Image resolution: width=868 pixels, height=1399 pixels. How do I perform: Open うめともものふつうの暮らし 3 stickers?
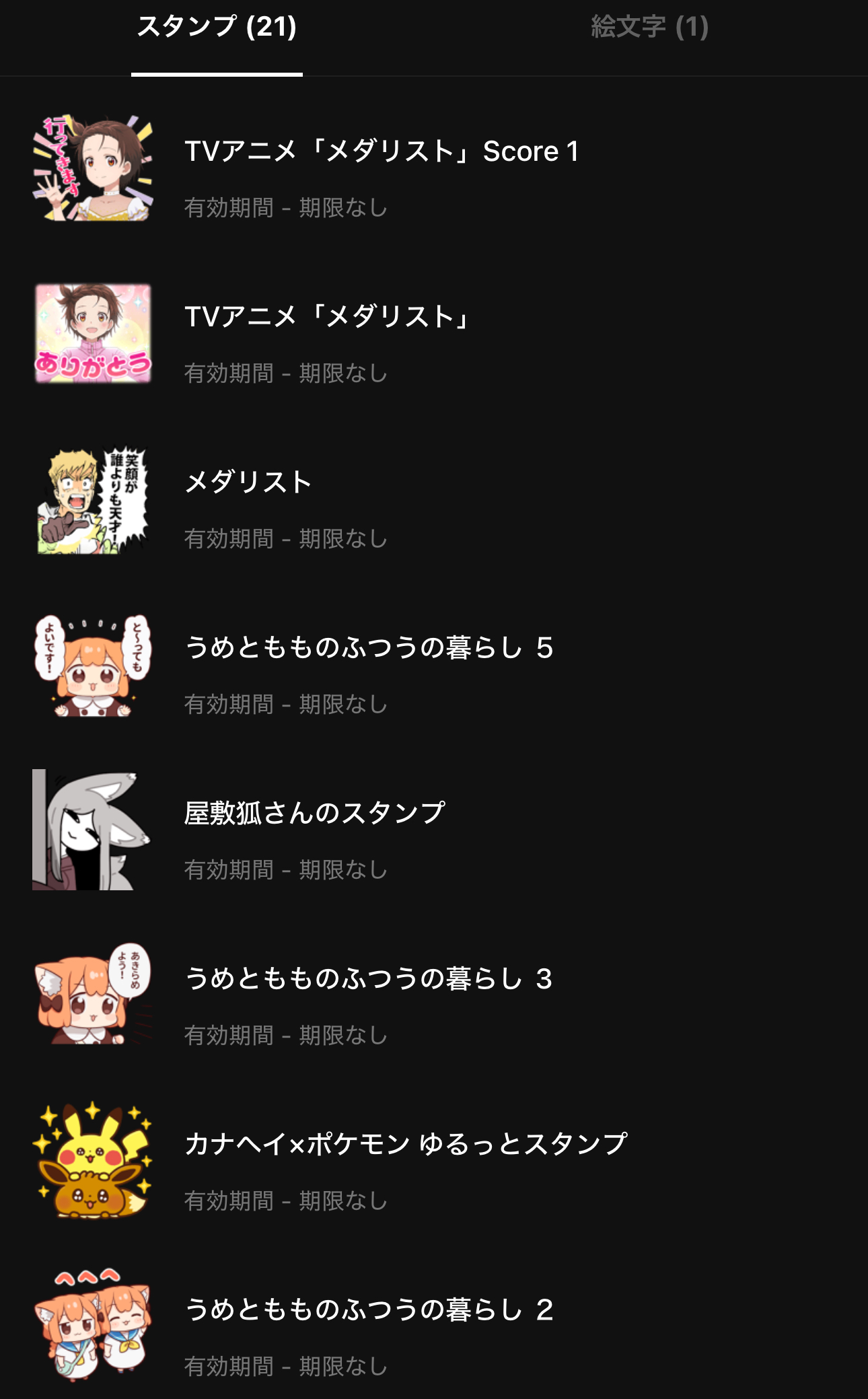tap(369, 980)
